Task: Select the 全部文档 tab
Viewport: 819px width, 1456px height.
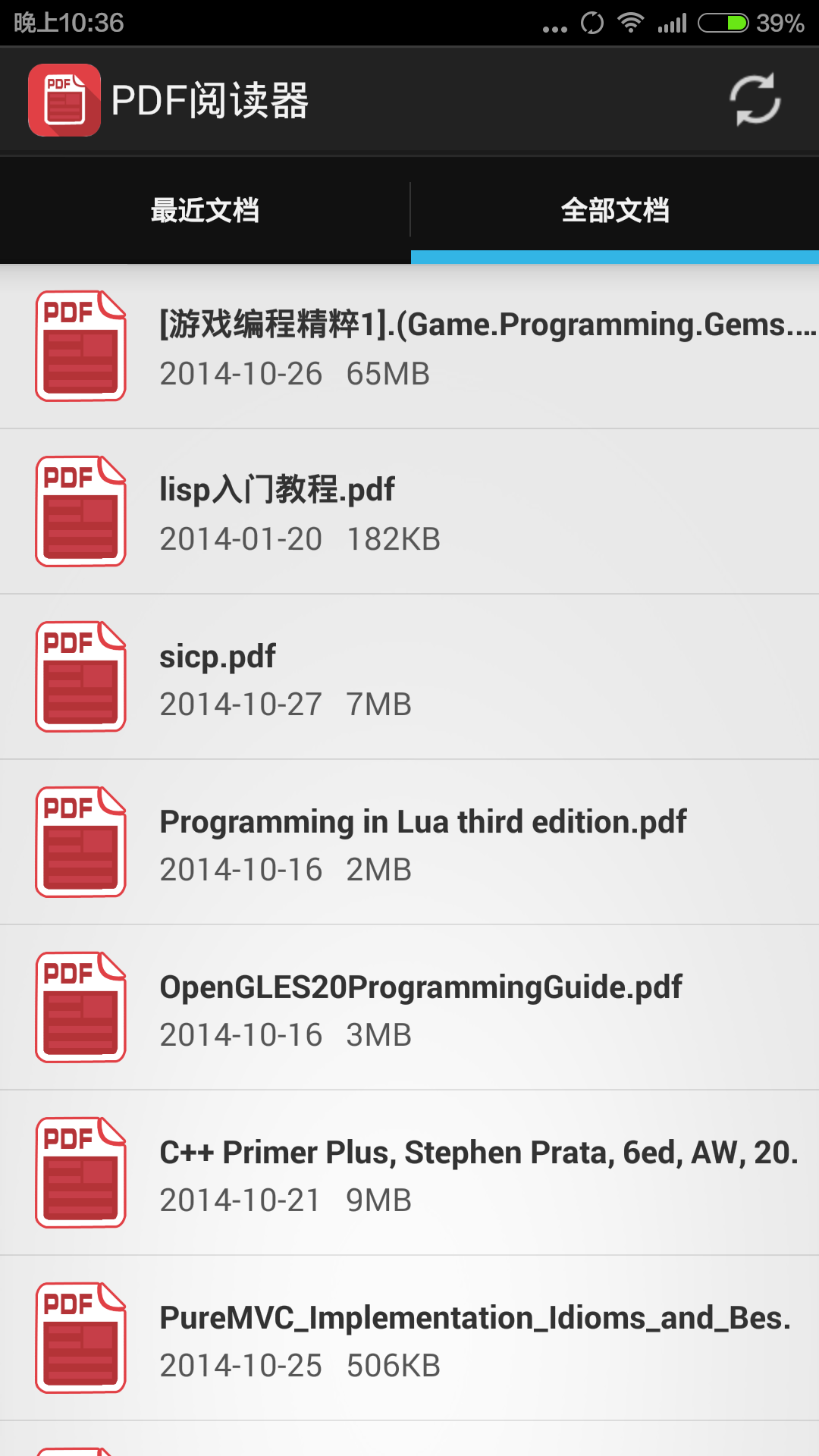Action: (x=614, y=210)
